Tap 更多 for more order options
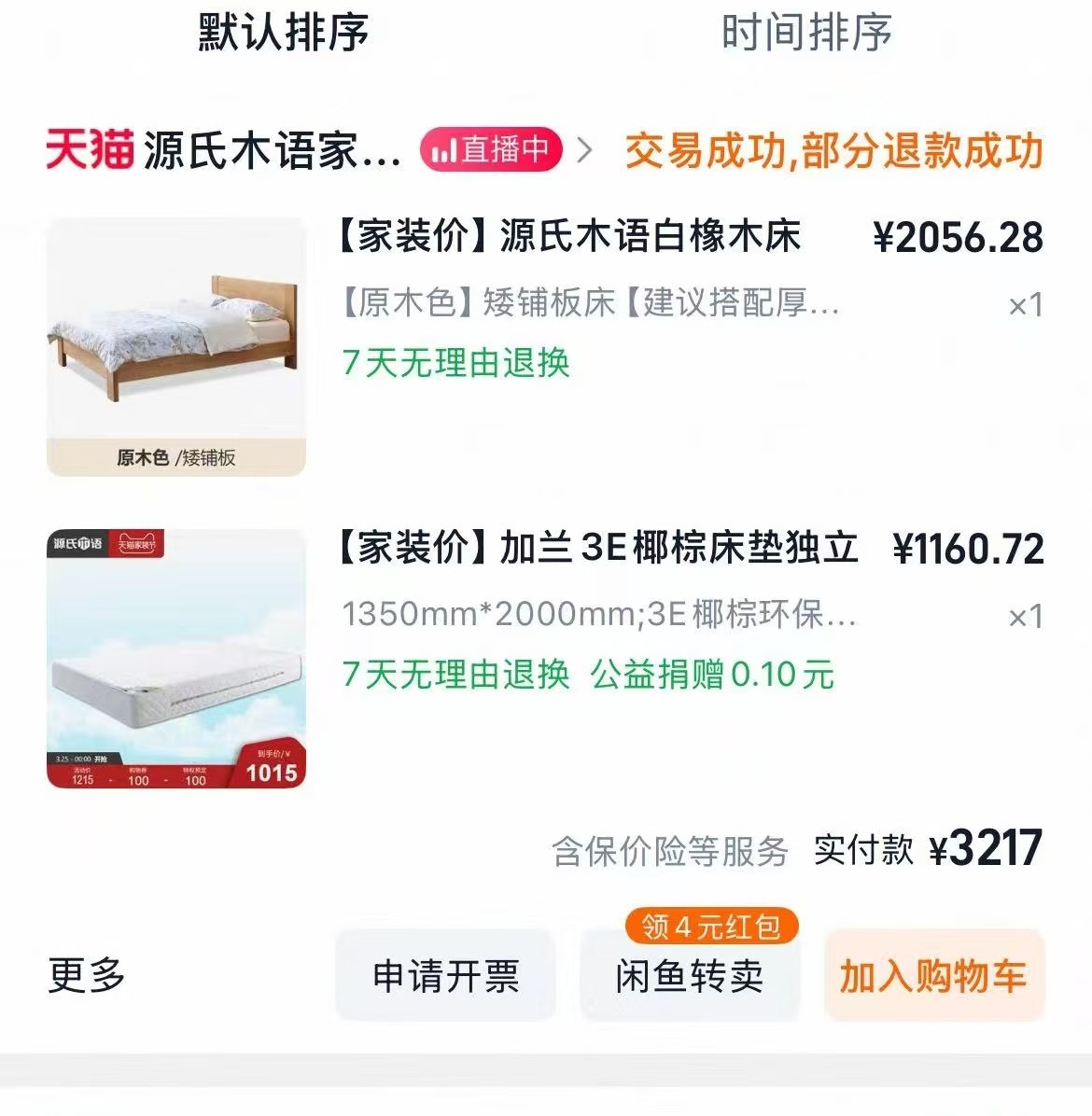1092x1116 pixels. click(x=87, y=976)
